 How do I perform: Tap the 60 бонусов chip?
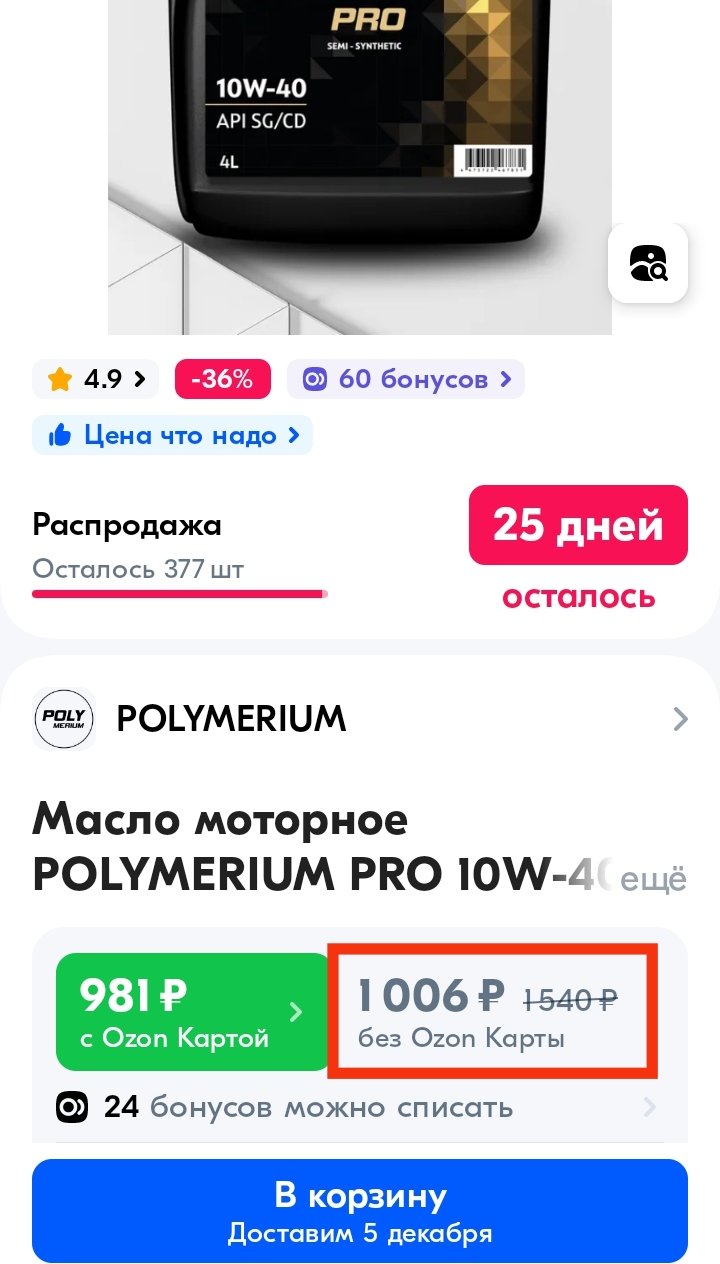406,379
